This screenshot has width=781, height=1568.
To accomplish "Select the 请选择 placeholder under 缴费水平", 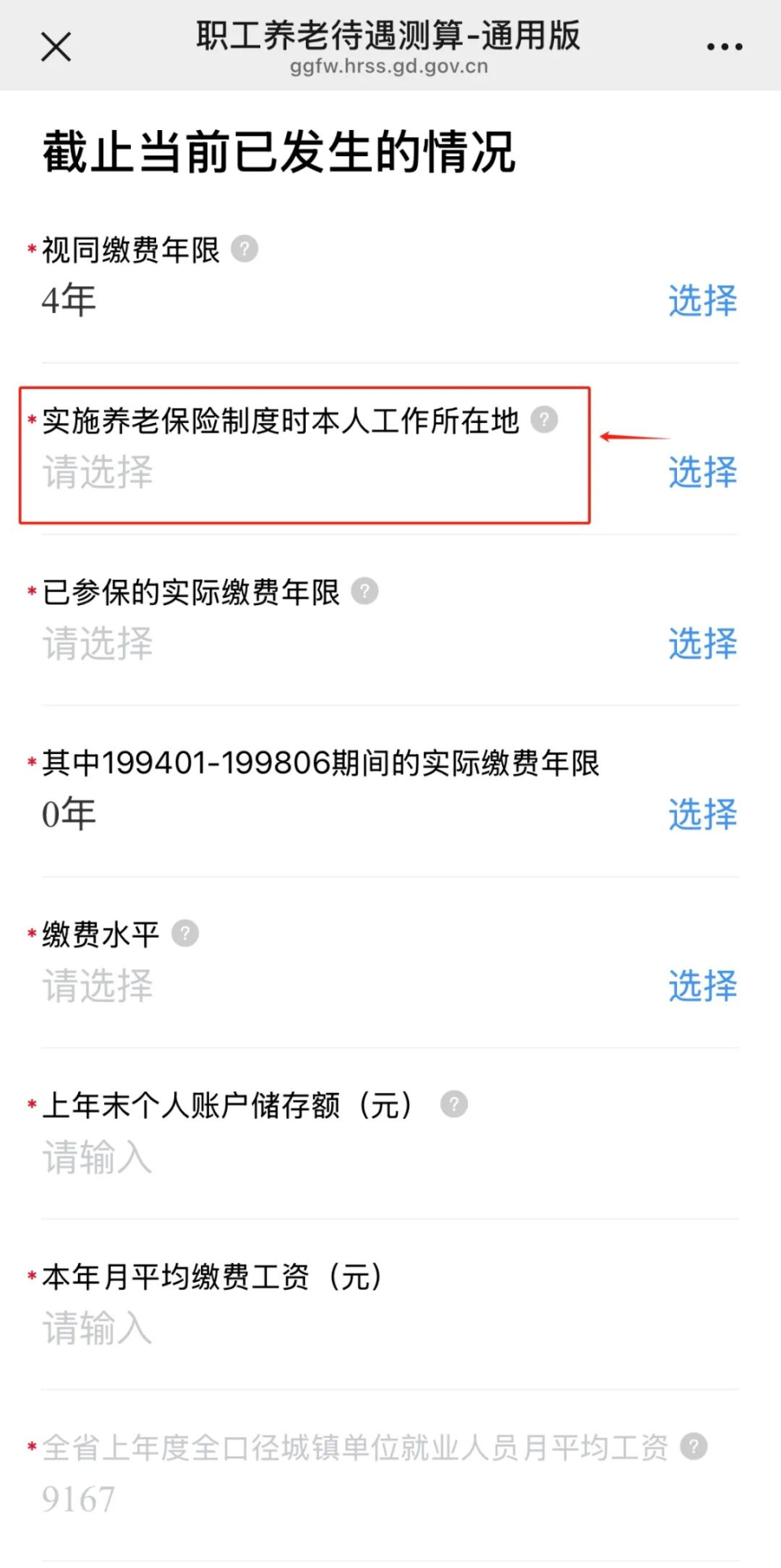I will (x=97, y=987).
